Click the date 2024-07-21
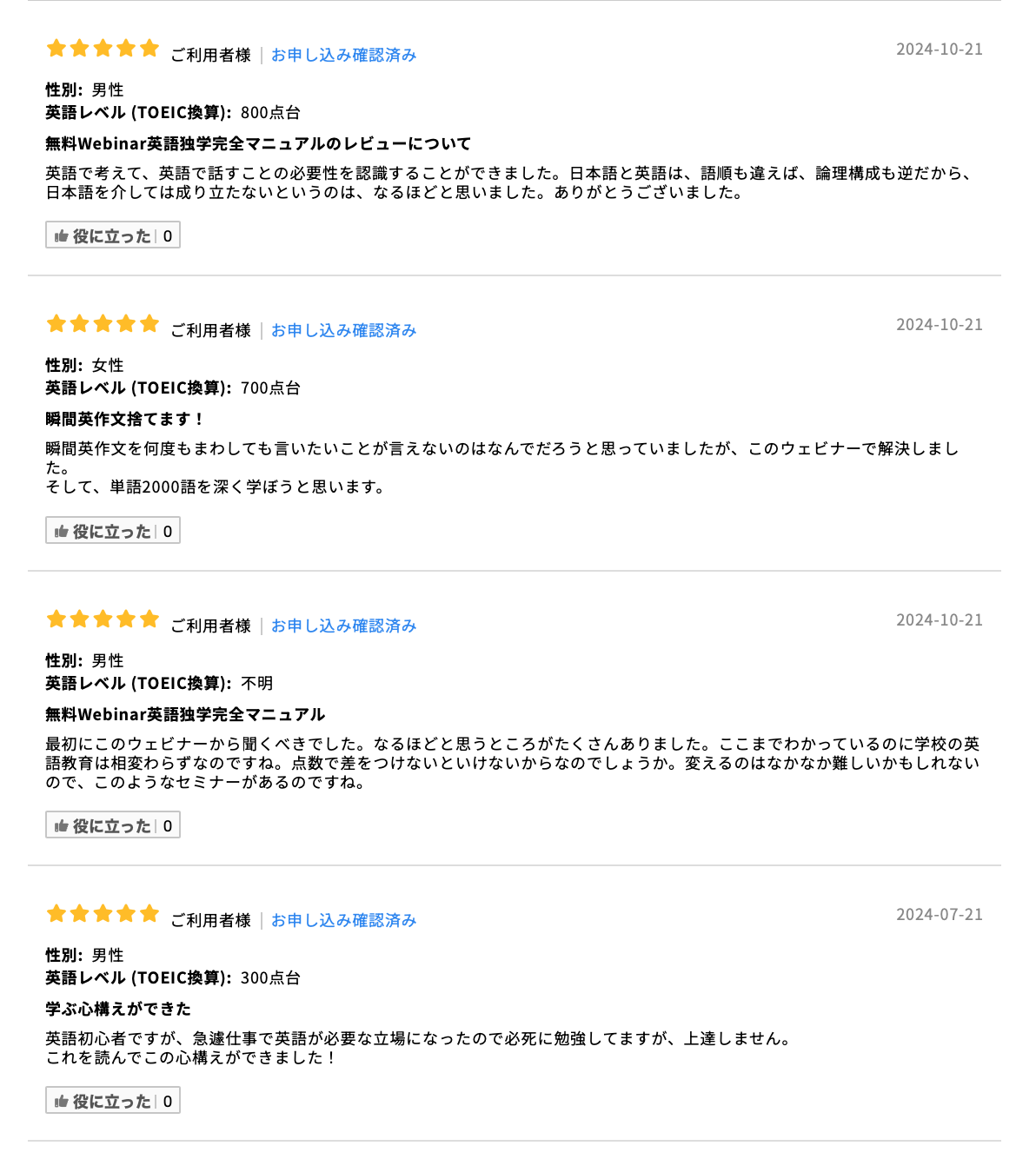Screen dimensions: 1036x1159 [x=939, y=913]
